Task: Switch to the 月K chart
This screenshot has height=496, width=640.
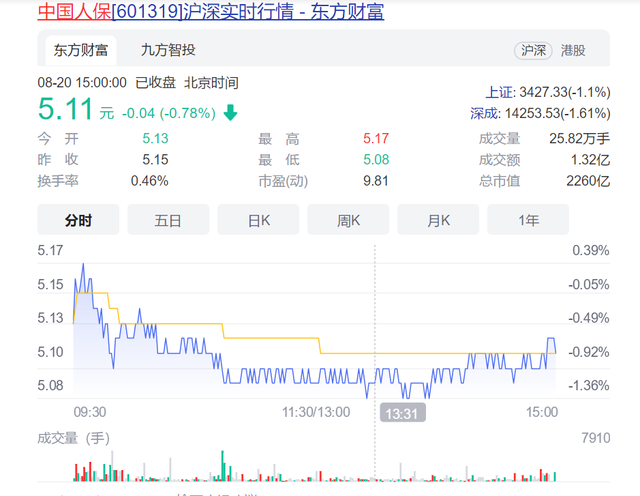Action: 438,220
